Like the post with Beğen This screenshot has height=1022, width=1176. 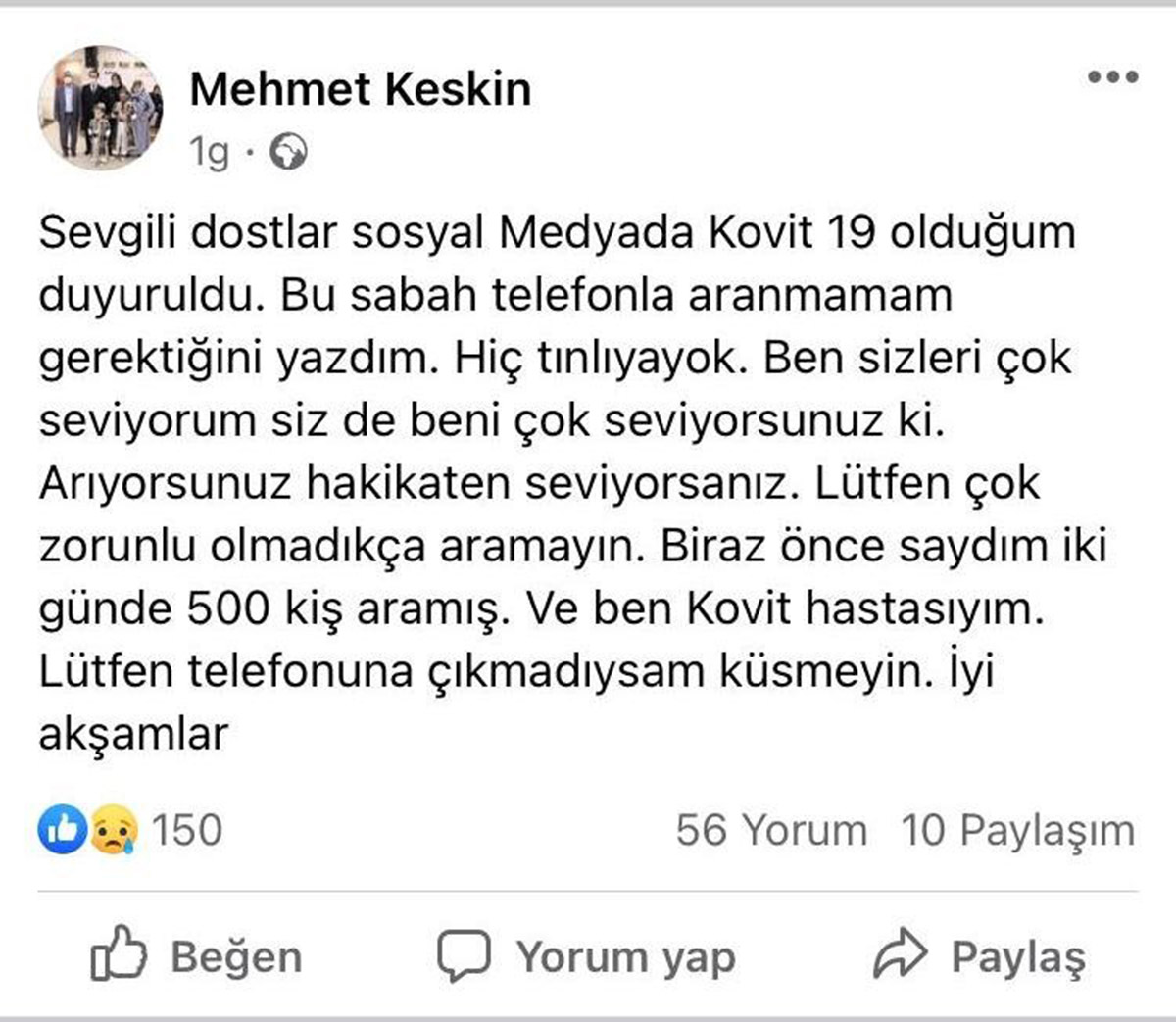(196, 955)
